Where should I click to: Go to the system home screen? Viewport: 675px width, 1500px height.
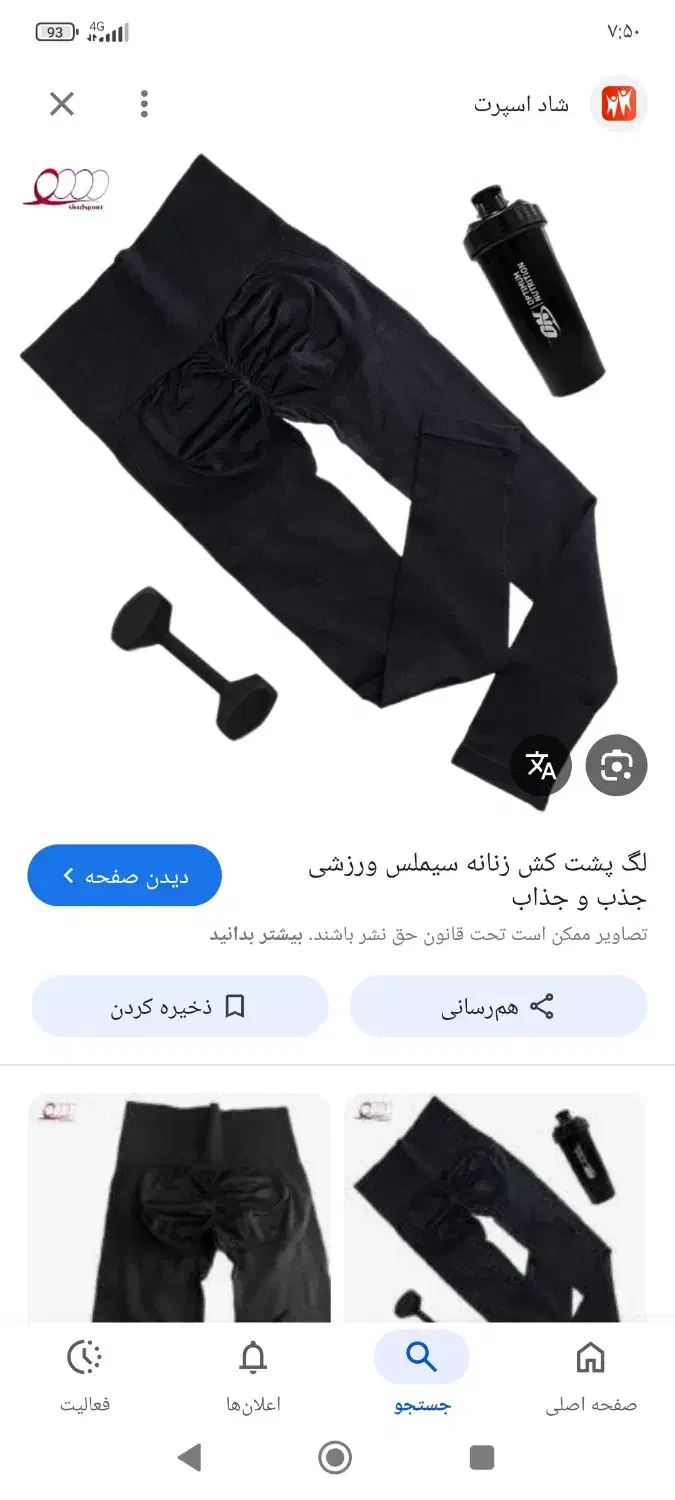click(336, 1458)
